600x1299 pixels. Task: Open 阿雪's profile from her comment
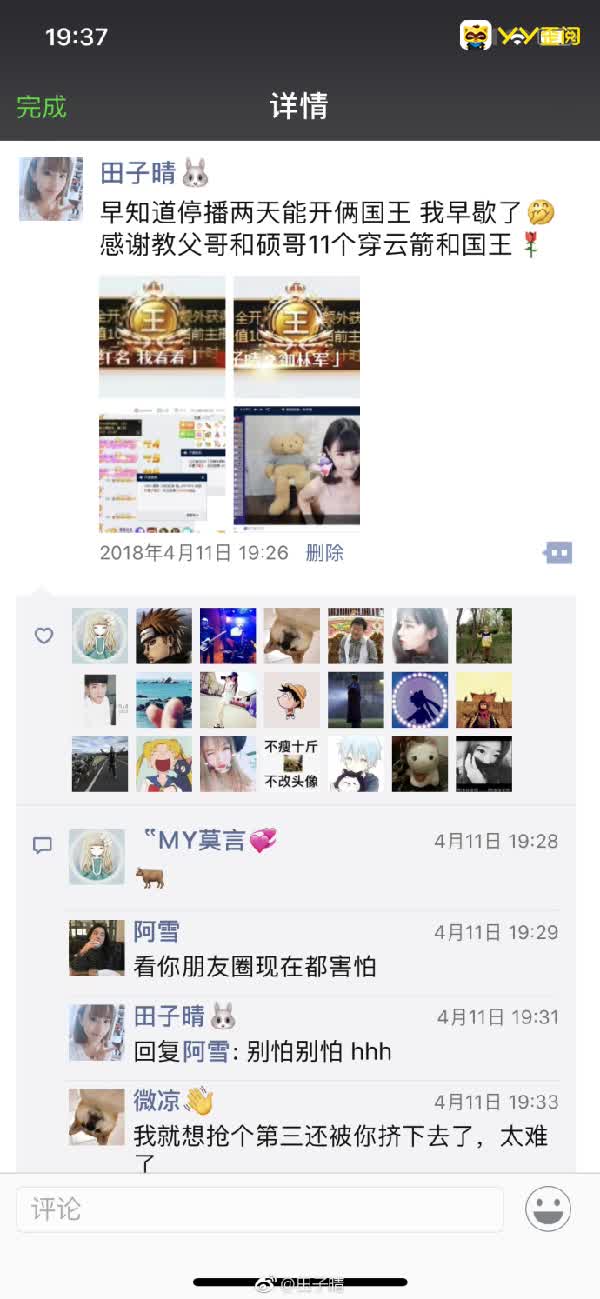pos(157,932)
